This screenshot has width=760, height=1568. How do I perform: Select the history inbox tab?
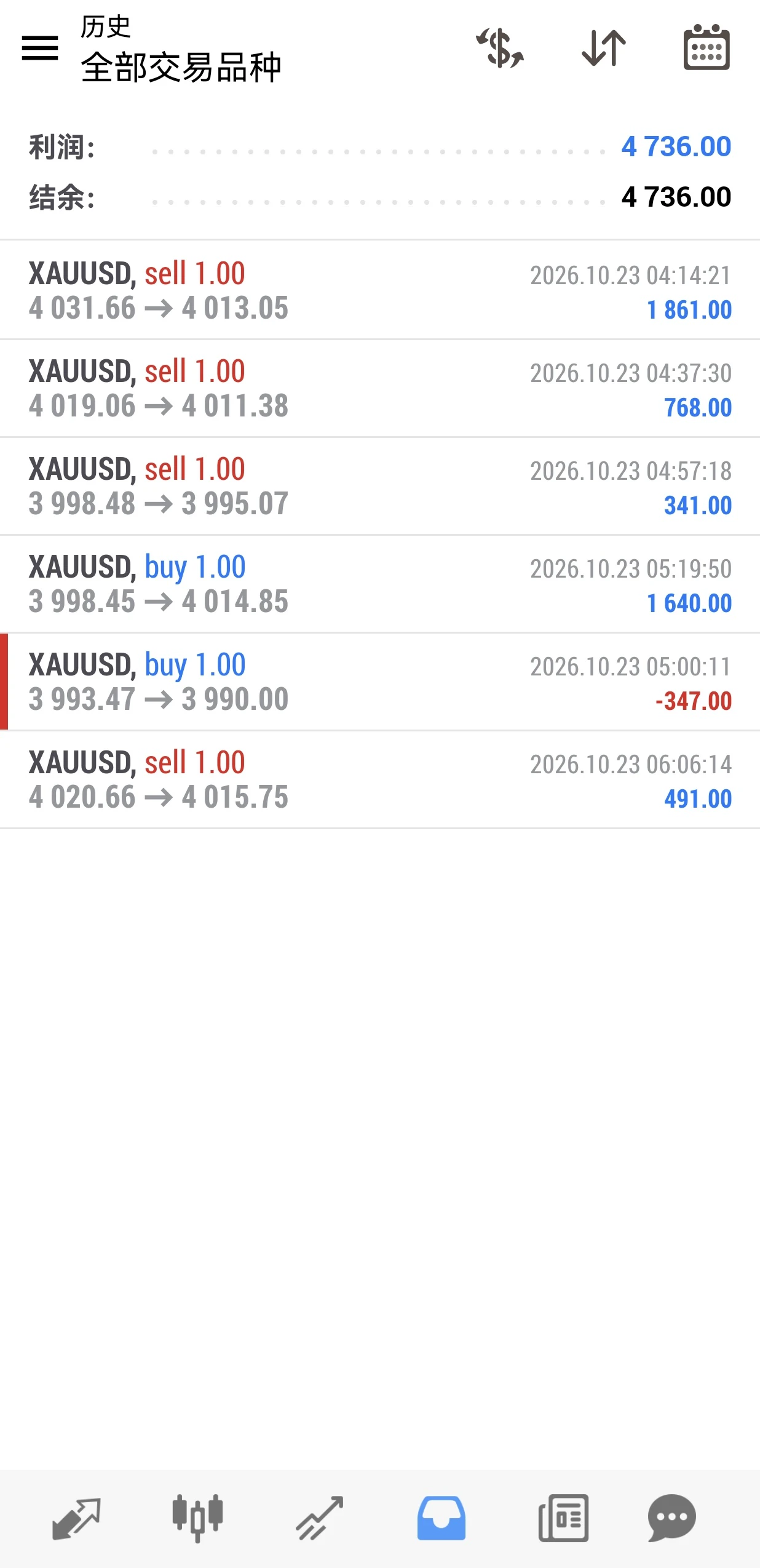click(x=441, y=1518)
